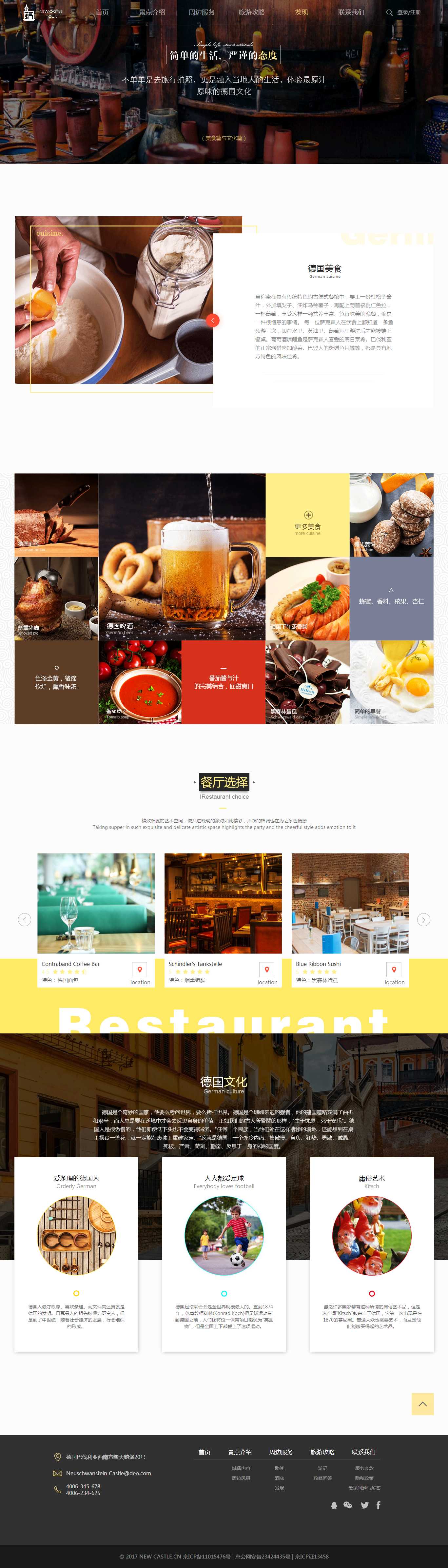Tap the red arrow on the cuisine slider
Viewport: 448px width, 1568px height.
pyautogui.click(x=212, y=320)
